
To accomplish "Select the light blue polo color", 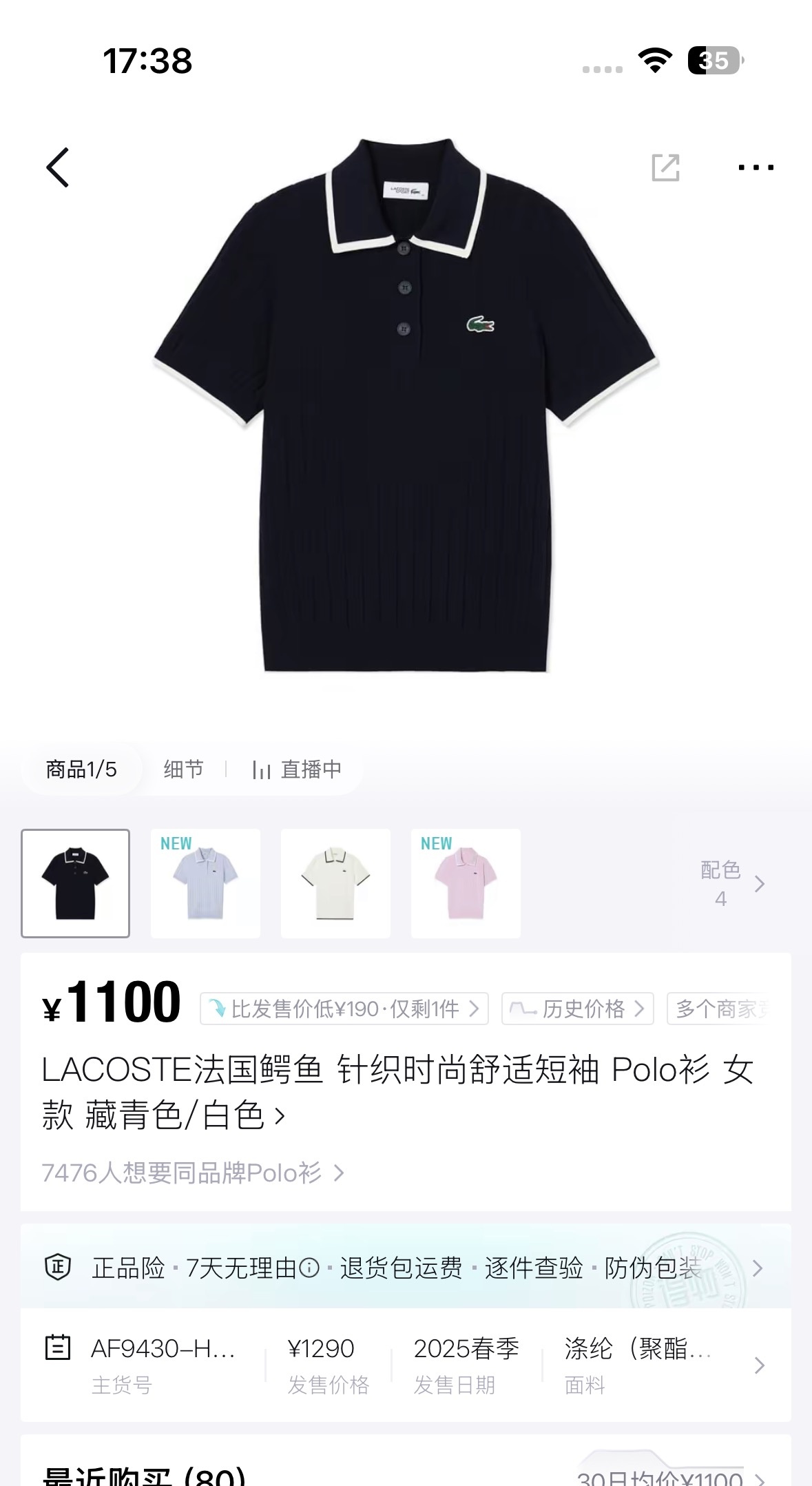I will click(x=205, y=883).
